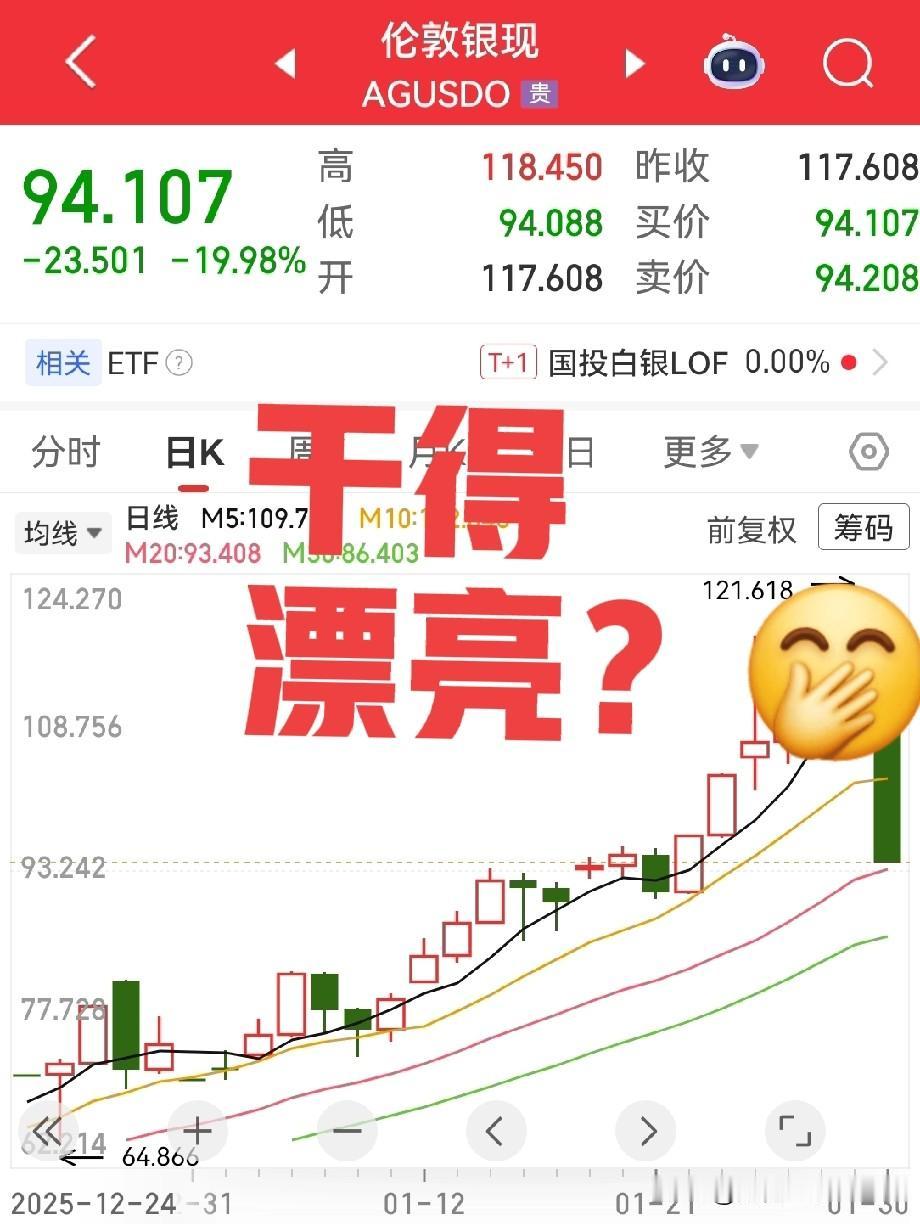The image size is (920, 1224).
Task: Open the 均线 indicator dropdown
Action: (x=62, y=532)
